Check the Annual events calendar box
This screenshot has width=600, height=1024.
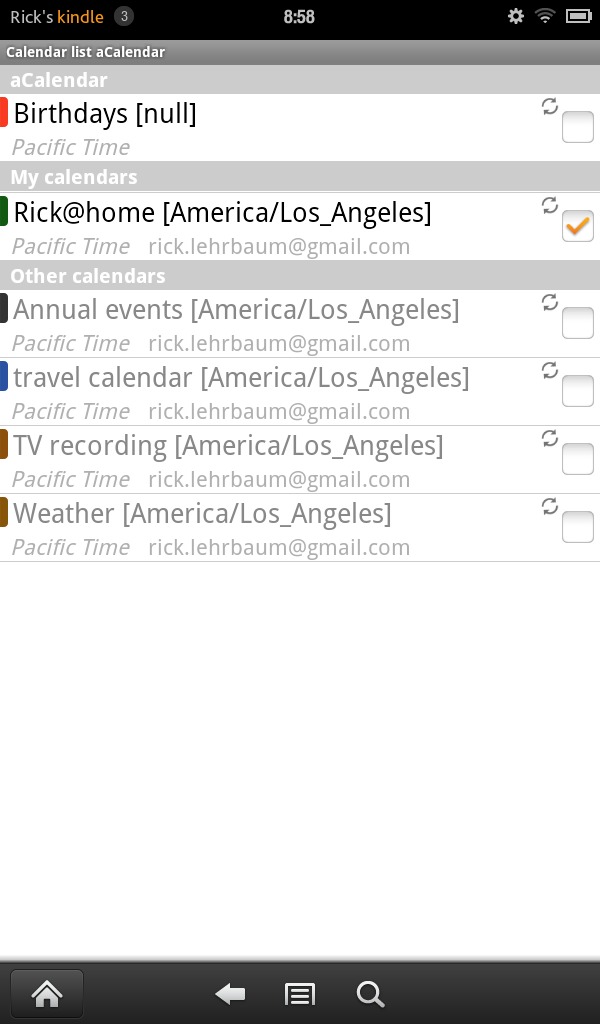click(578, 323)
